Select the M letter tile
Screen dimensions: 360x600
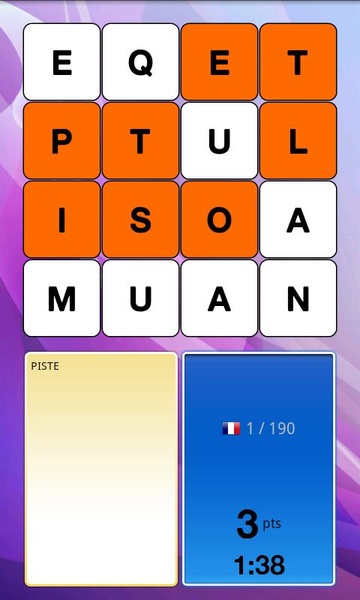(62, 298)
